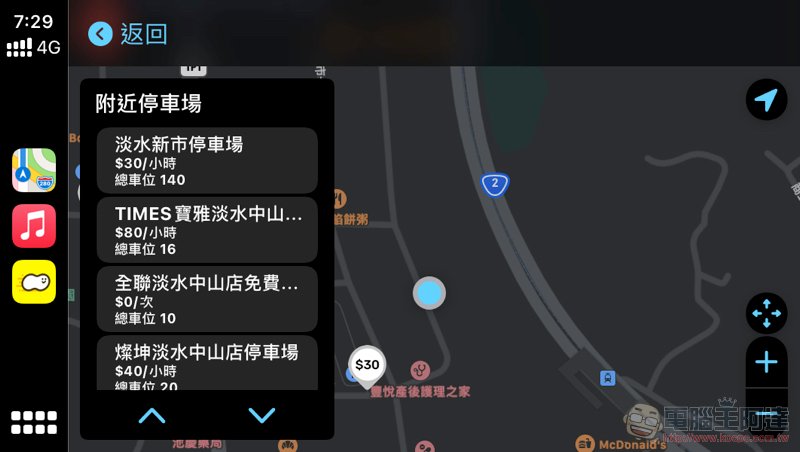Image resolution: width=800 pixels, height=452 pixels.
Task: Recenter map with the location arrow
Action: pyautogui.click(x=766, y=100)
